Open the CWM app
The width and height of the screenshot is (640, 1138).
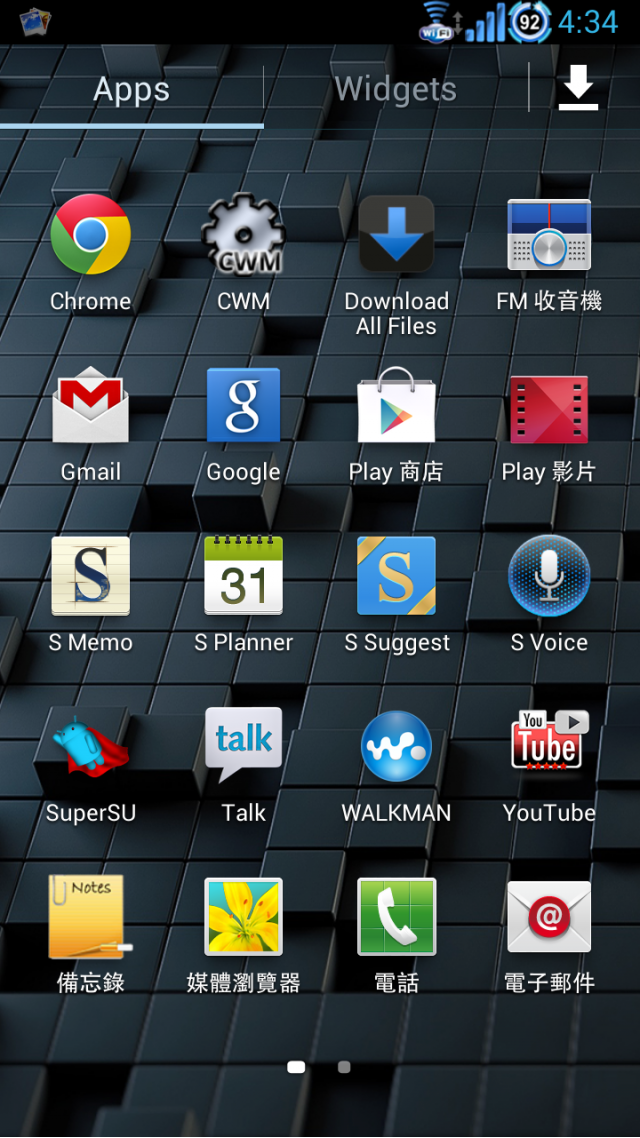point(243,235)
